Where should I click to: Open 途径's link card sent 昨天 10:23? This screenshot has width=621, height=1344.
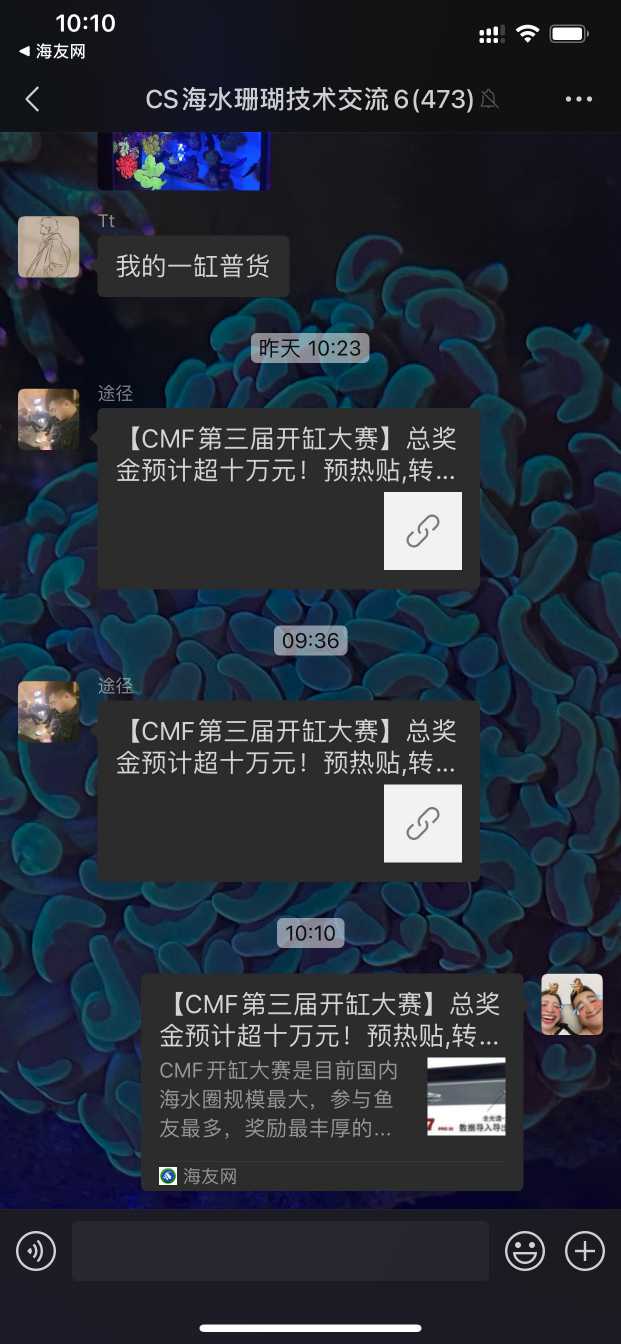288,498
